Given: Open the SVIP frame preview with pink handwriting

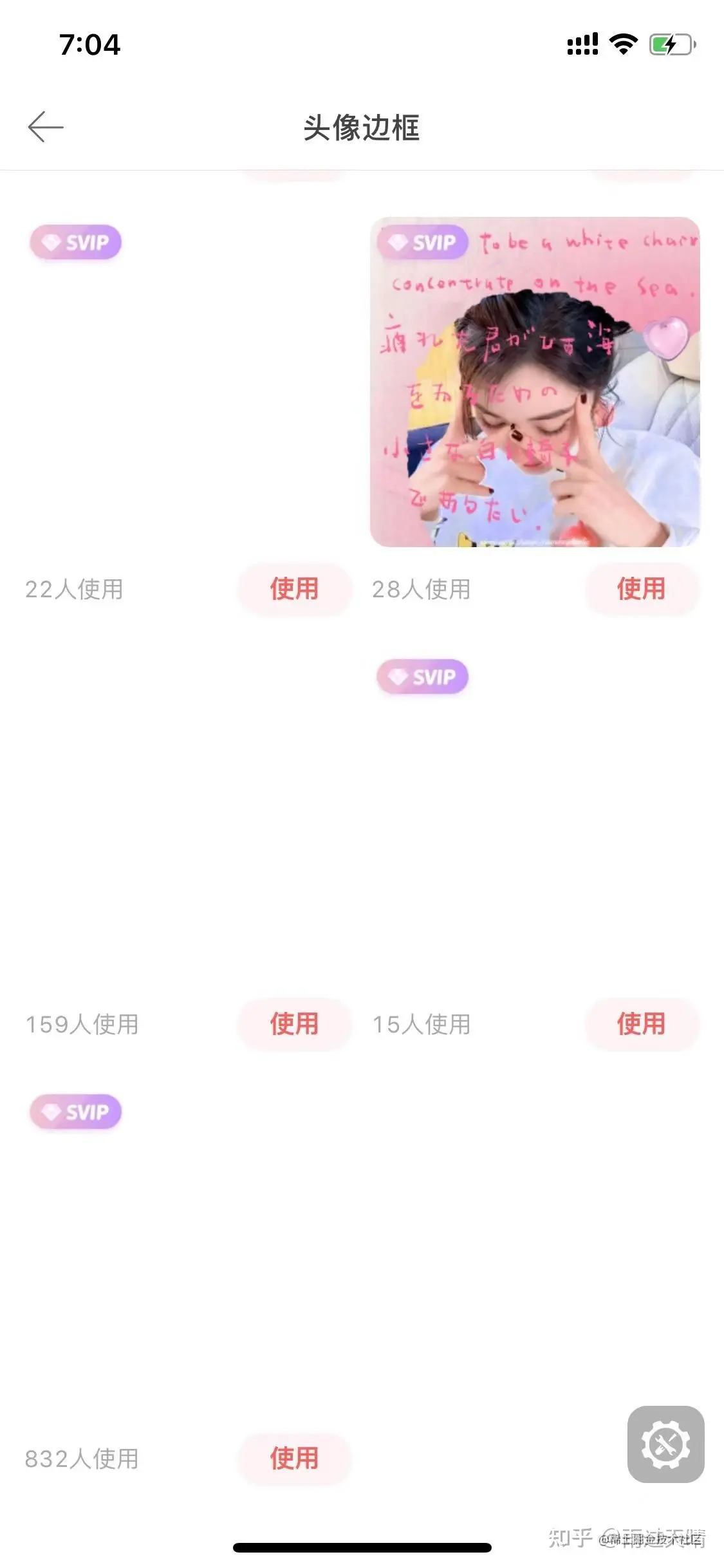Looking at the screenshot, I should tap(535, 382).
